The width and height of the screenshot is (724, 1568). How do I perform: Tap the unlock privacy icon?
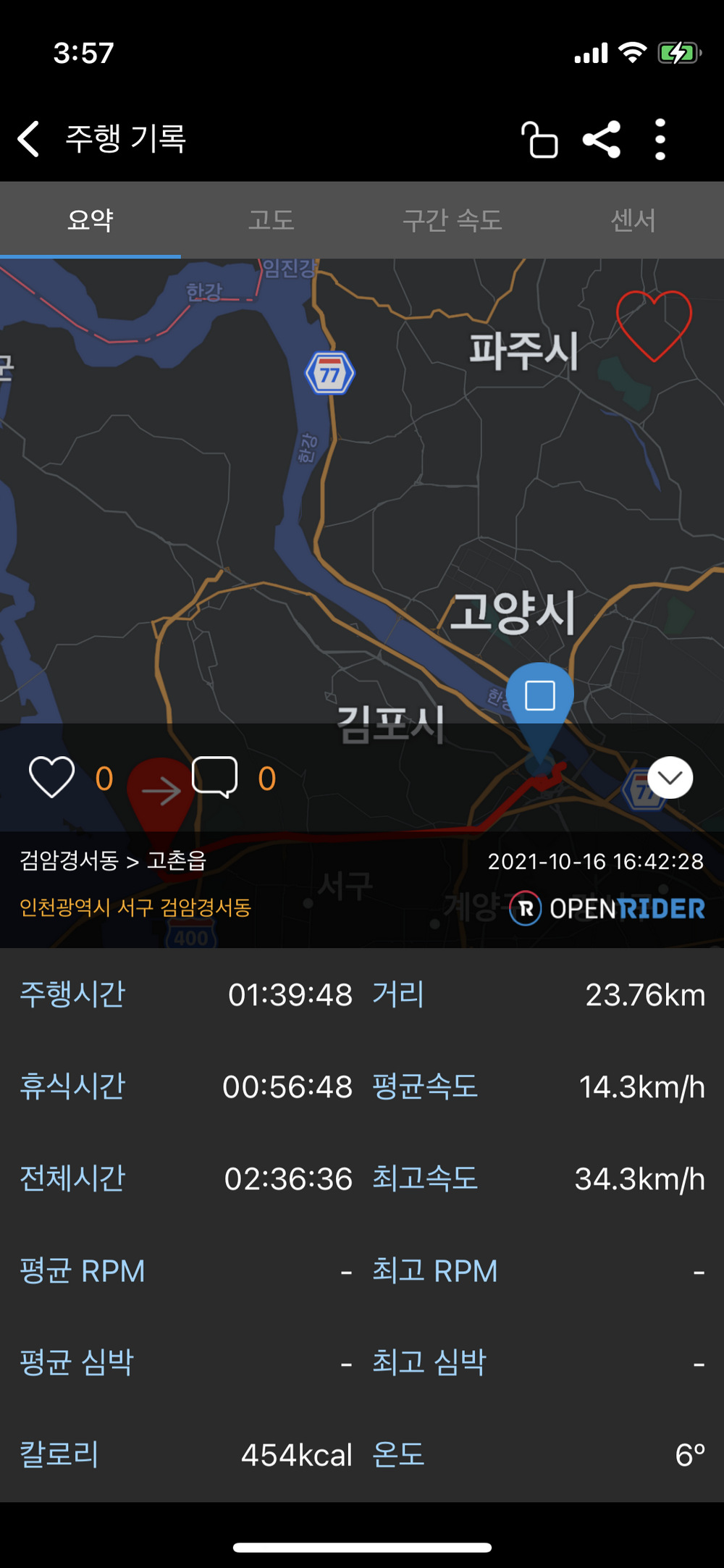pos(539,139)
